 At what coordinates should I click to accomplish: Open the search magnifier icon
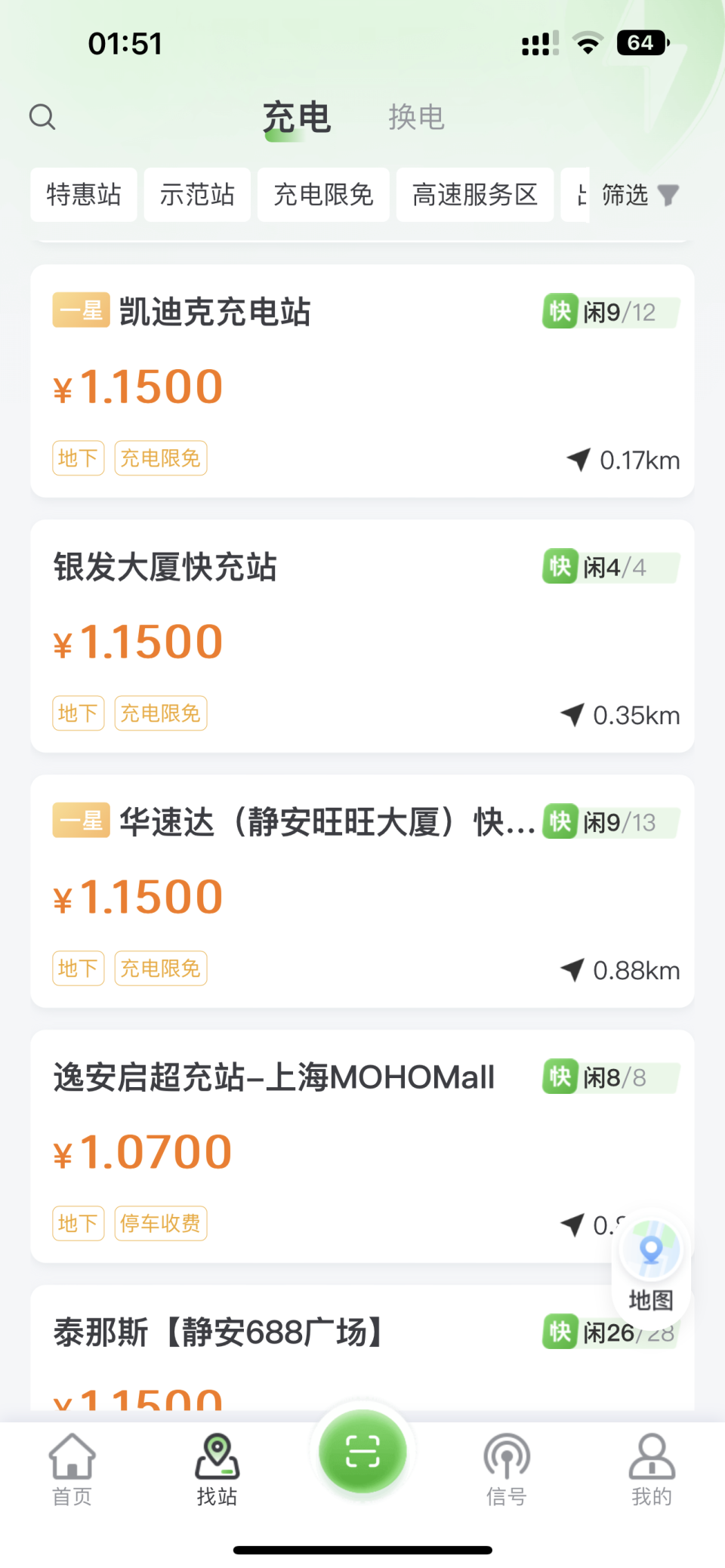[x=43, y=117]
